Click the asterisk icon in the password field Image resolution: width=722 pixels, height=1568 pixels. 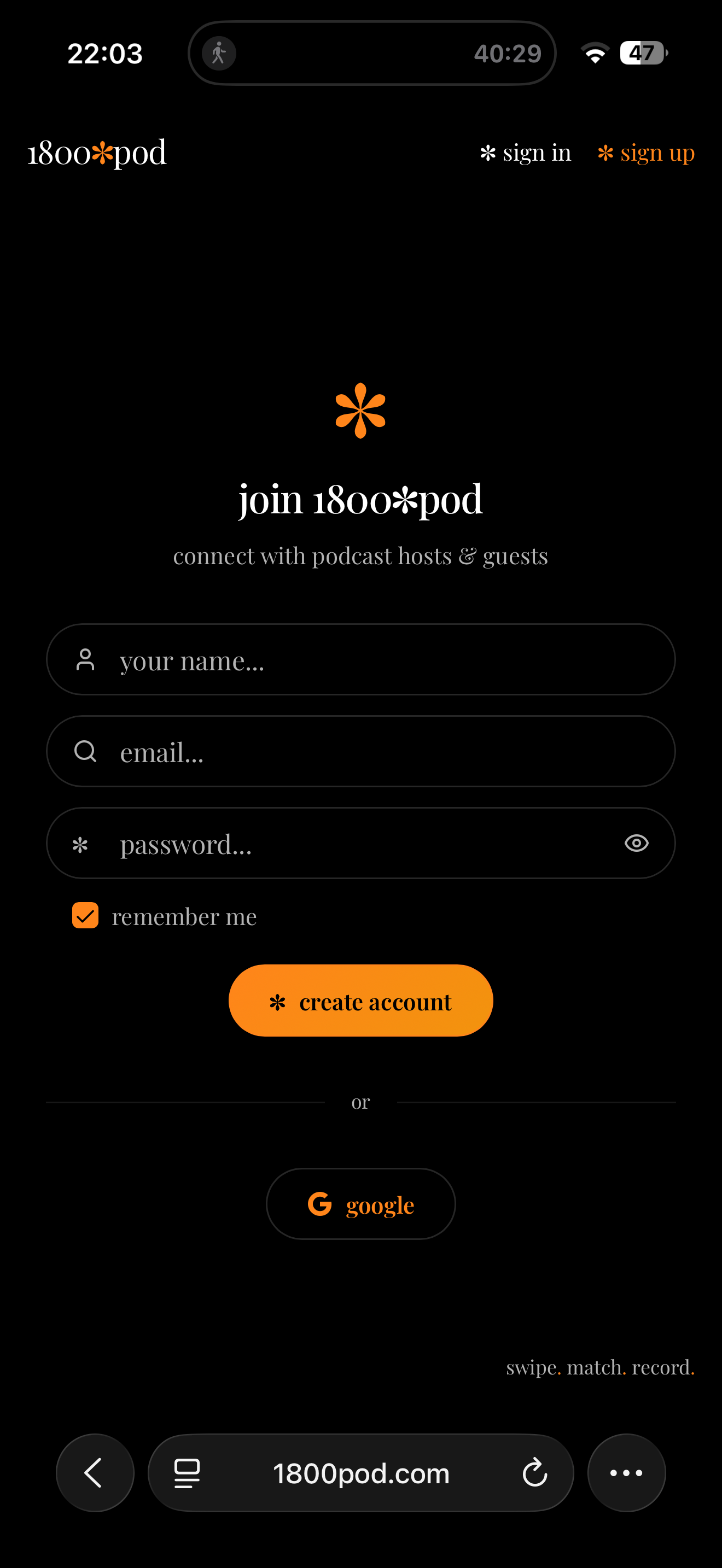(x=80, y=844)
